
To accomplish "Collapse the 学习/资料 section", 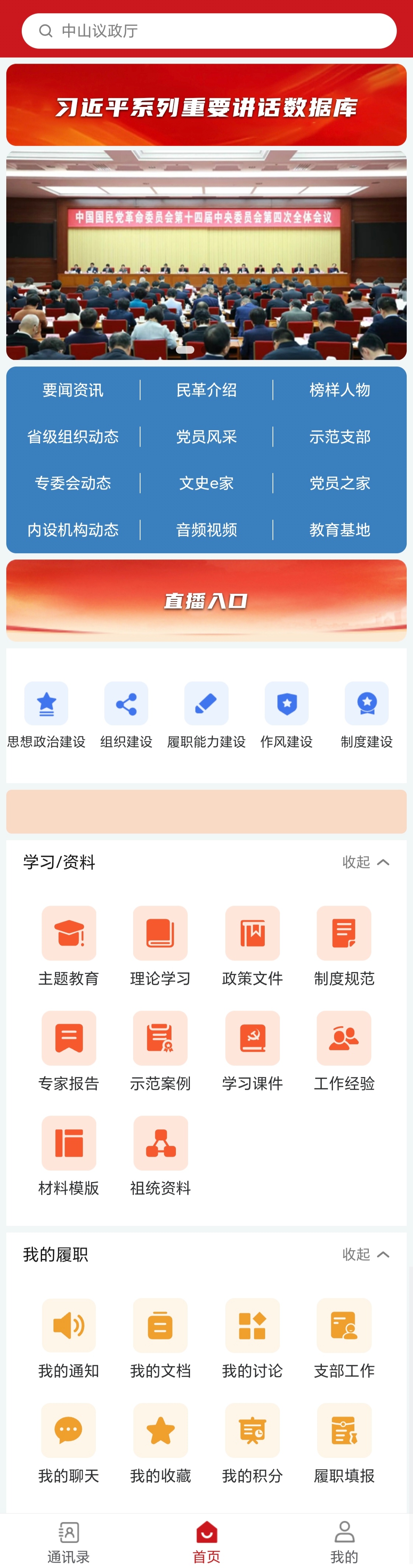I will click(x=365, y=862).
